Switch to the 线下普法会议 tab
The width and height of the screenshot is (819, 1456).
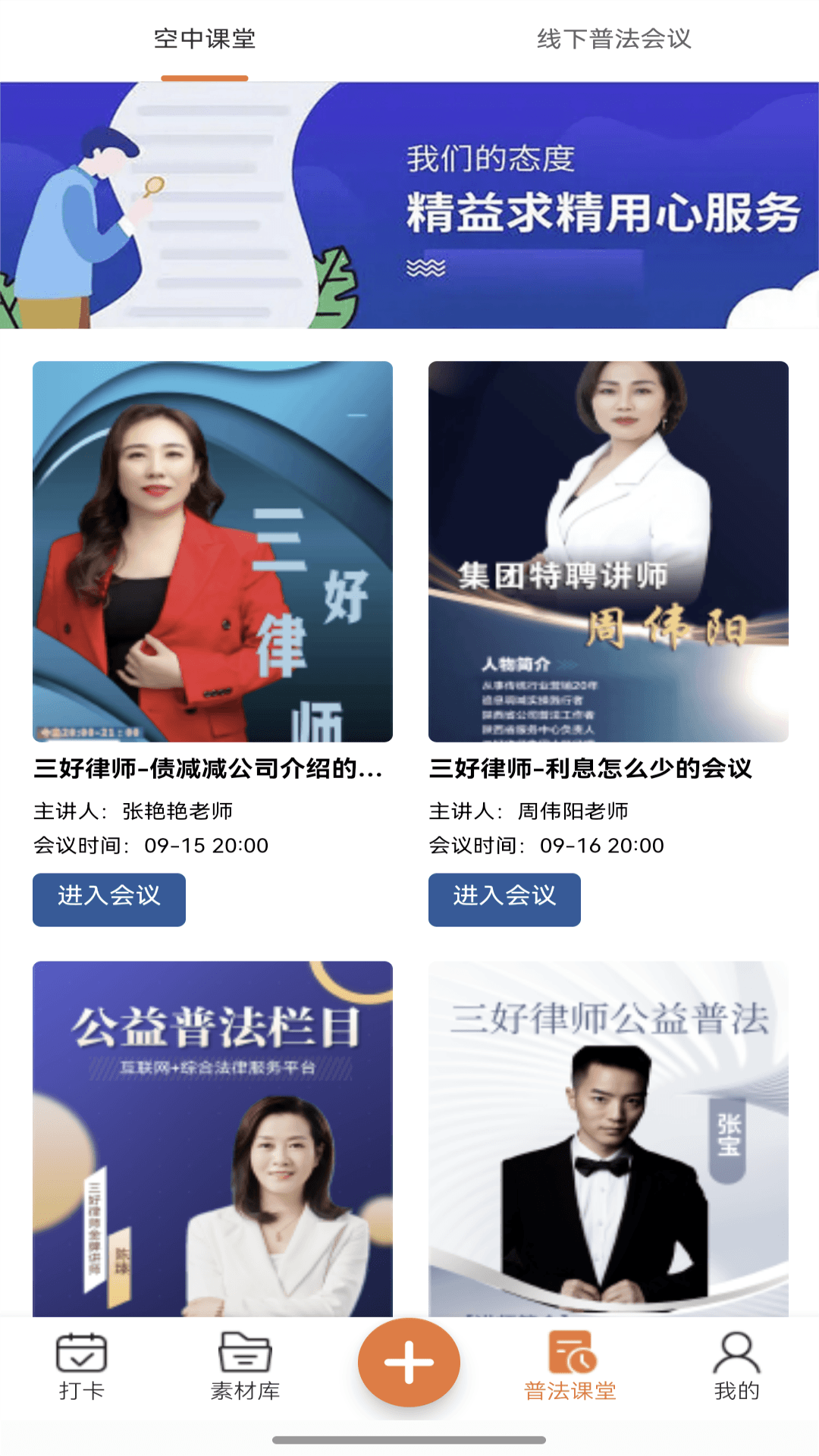tap(613, 39)
